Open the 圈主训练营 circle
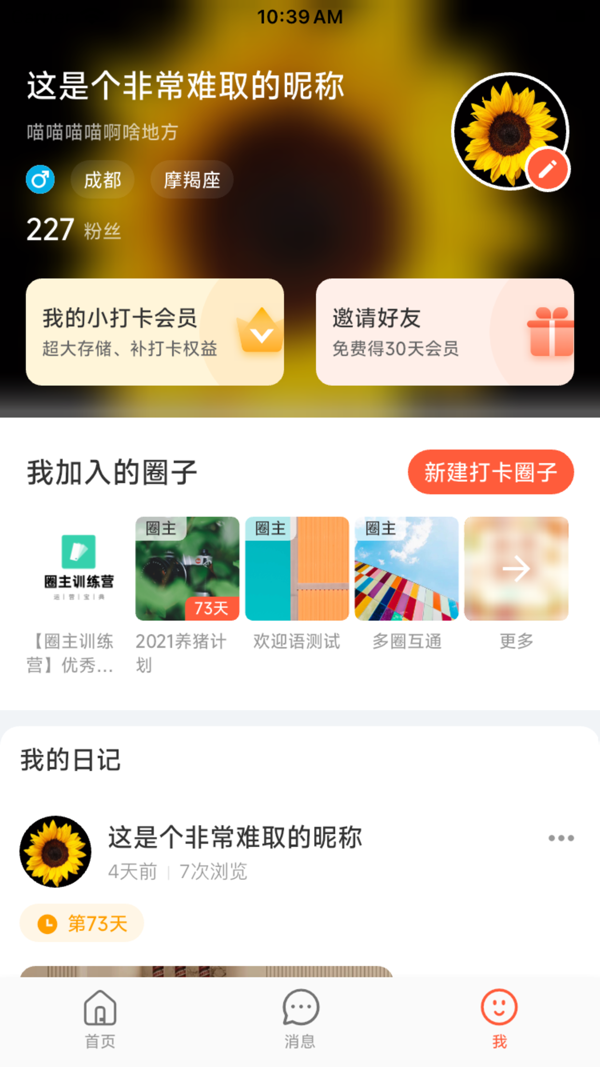 [x=78, y=569]
